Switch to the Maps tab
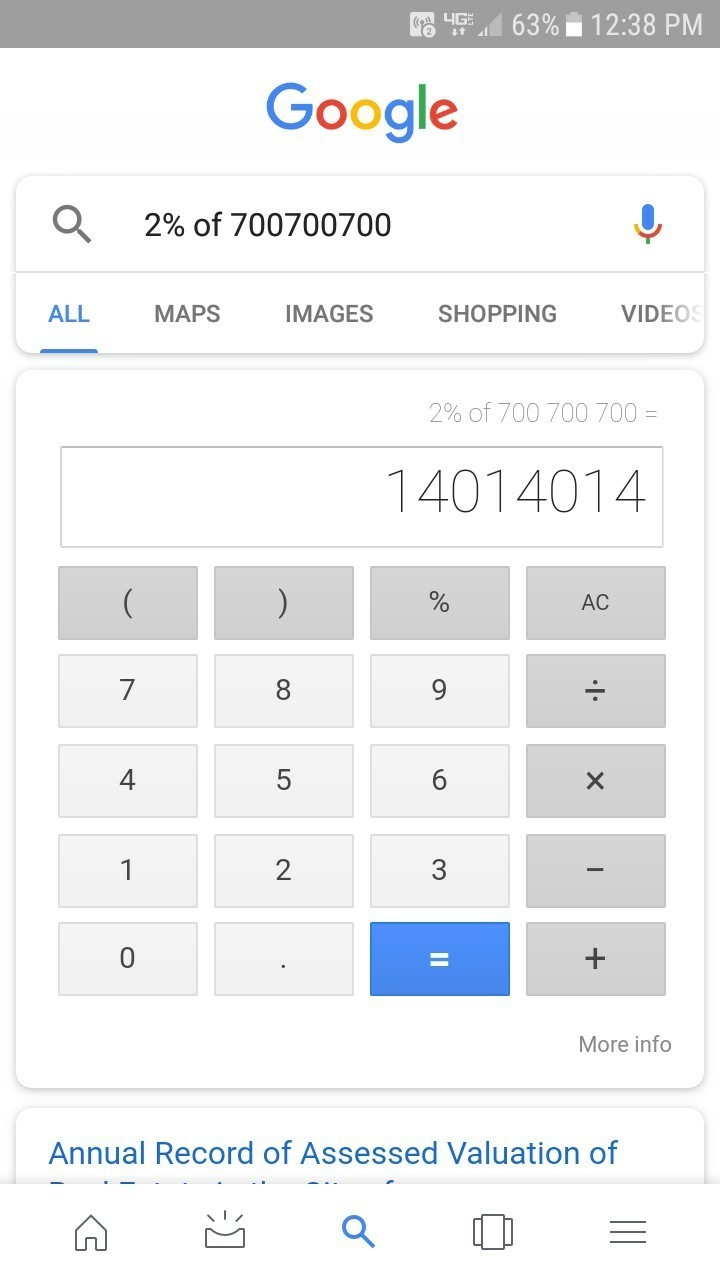This screenshot has height=1280, width=720. point(187,314)
